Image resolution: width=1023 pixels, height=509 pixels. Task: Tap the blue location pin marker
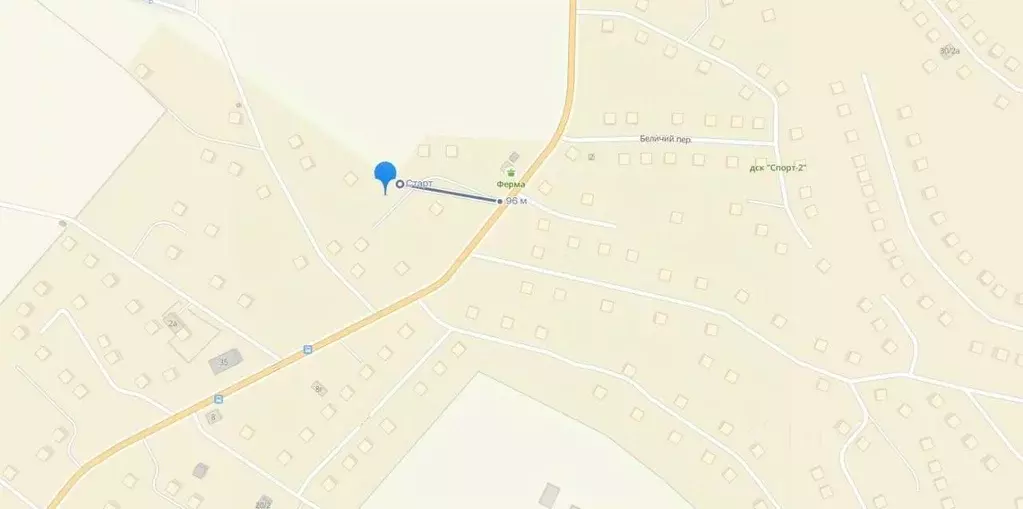[x=385, y=174]
